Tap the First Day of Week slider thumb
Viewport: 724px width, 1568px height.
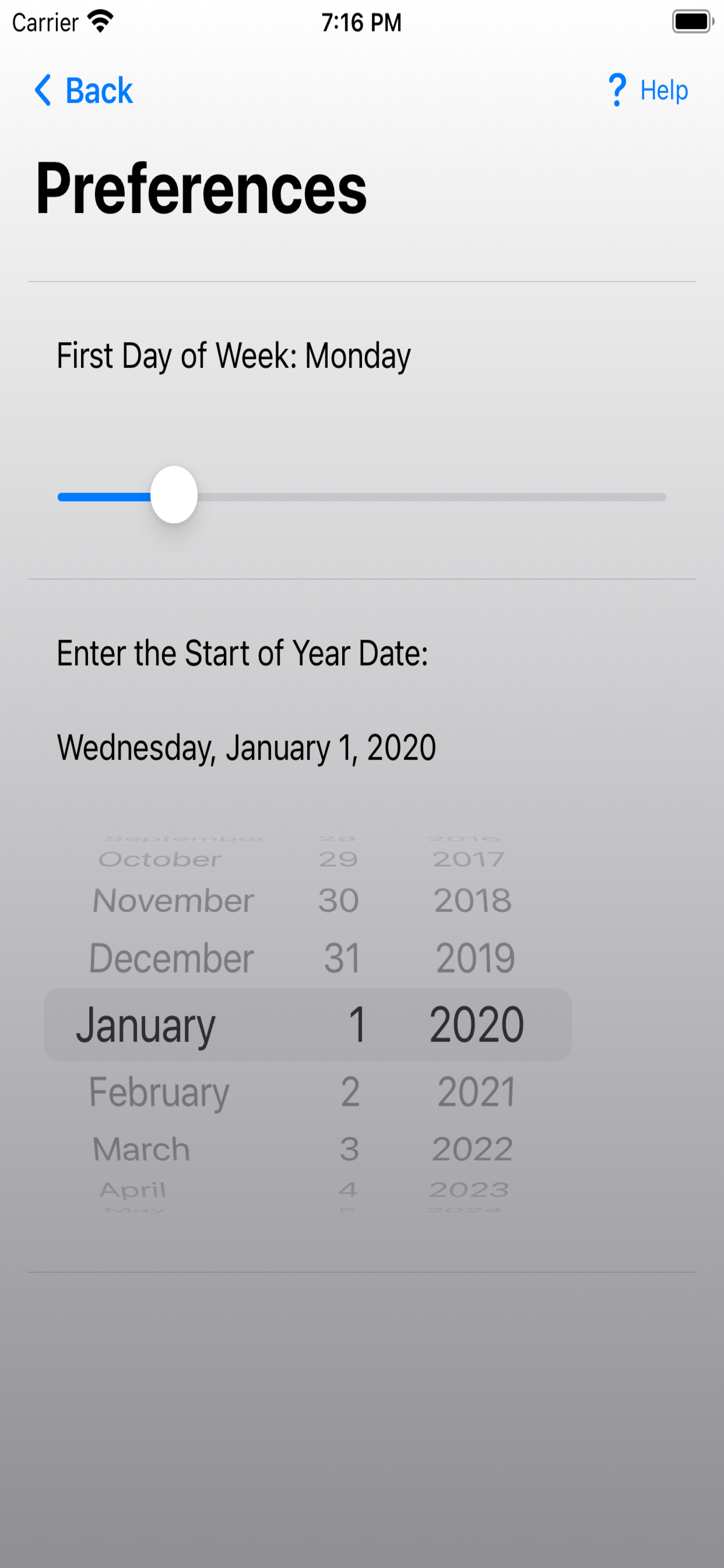(174, 495)
